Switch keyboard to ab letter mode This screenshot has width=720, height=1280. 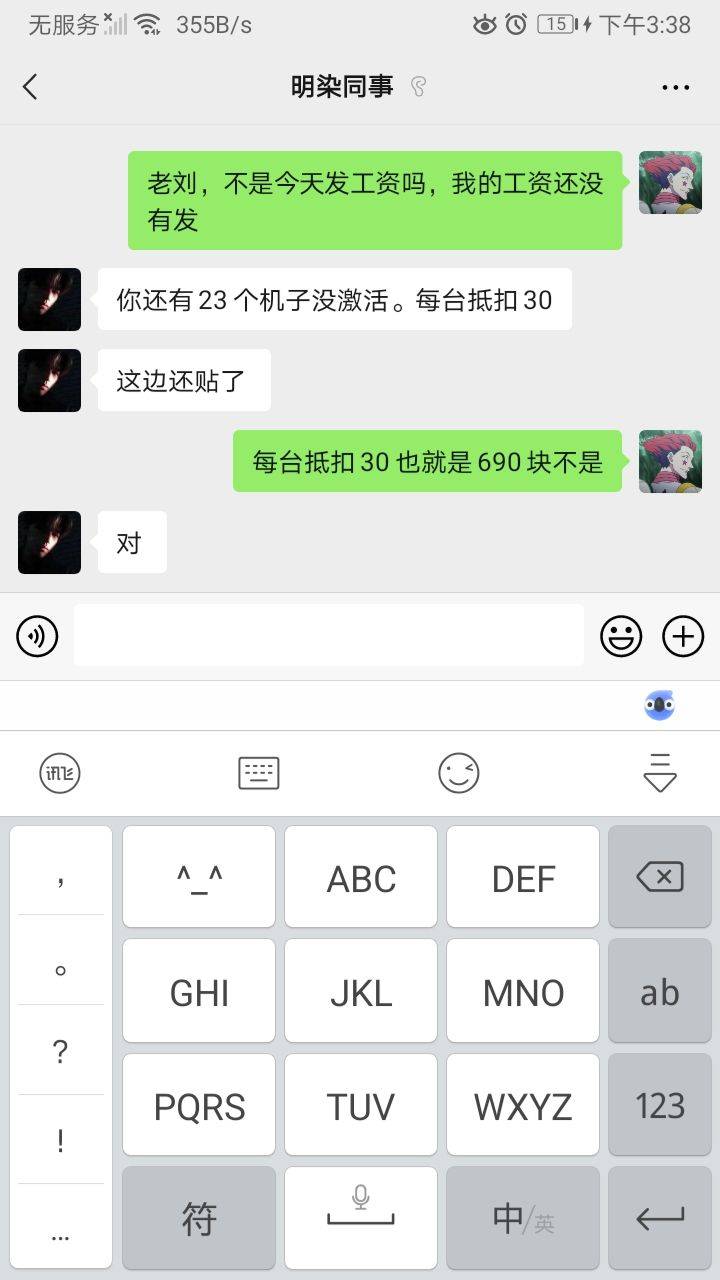pos(660,992)
